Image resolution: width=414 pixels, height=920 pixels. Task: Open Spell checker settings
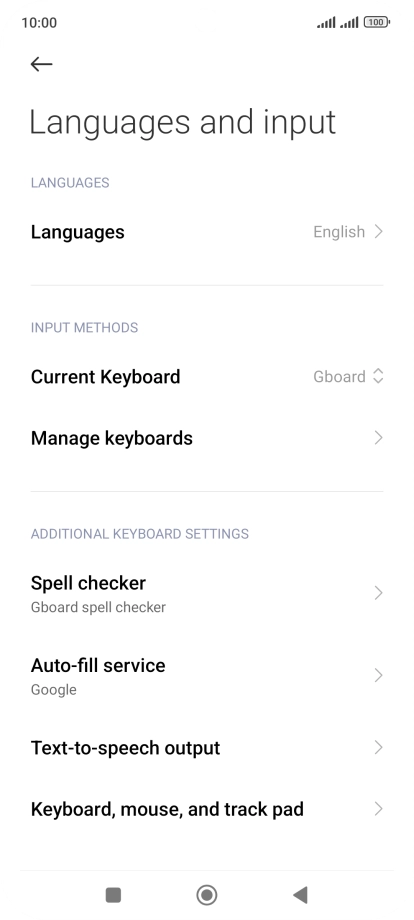207,593
